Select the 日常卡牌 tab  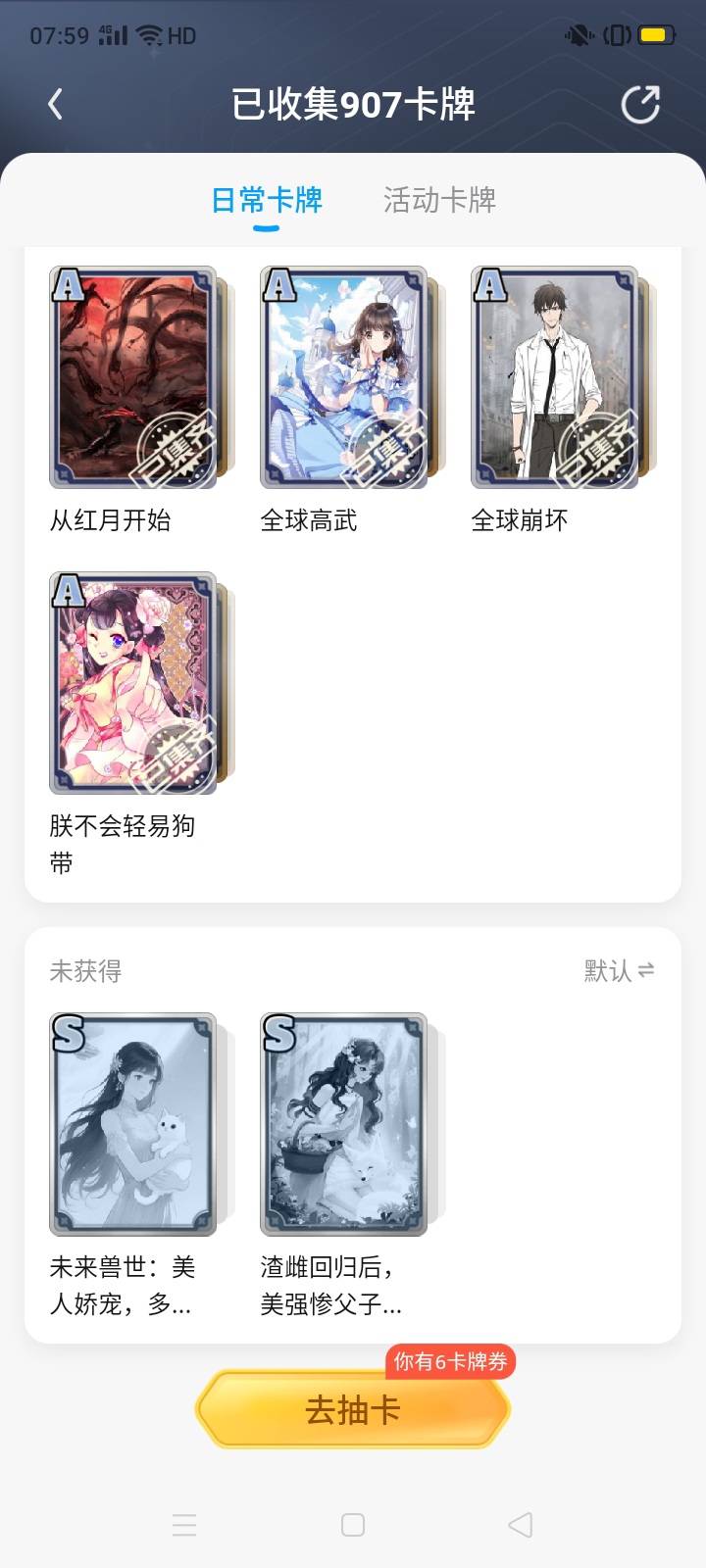(267, 200)
